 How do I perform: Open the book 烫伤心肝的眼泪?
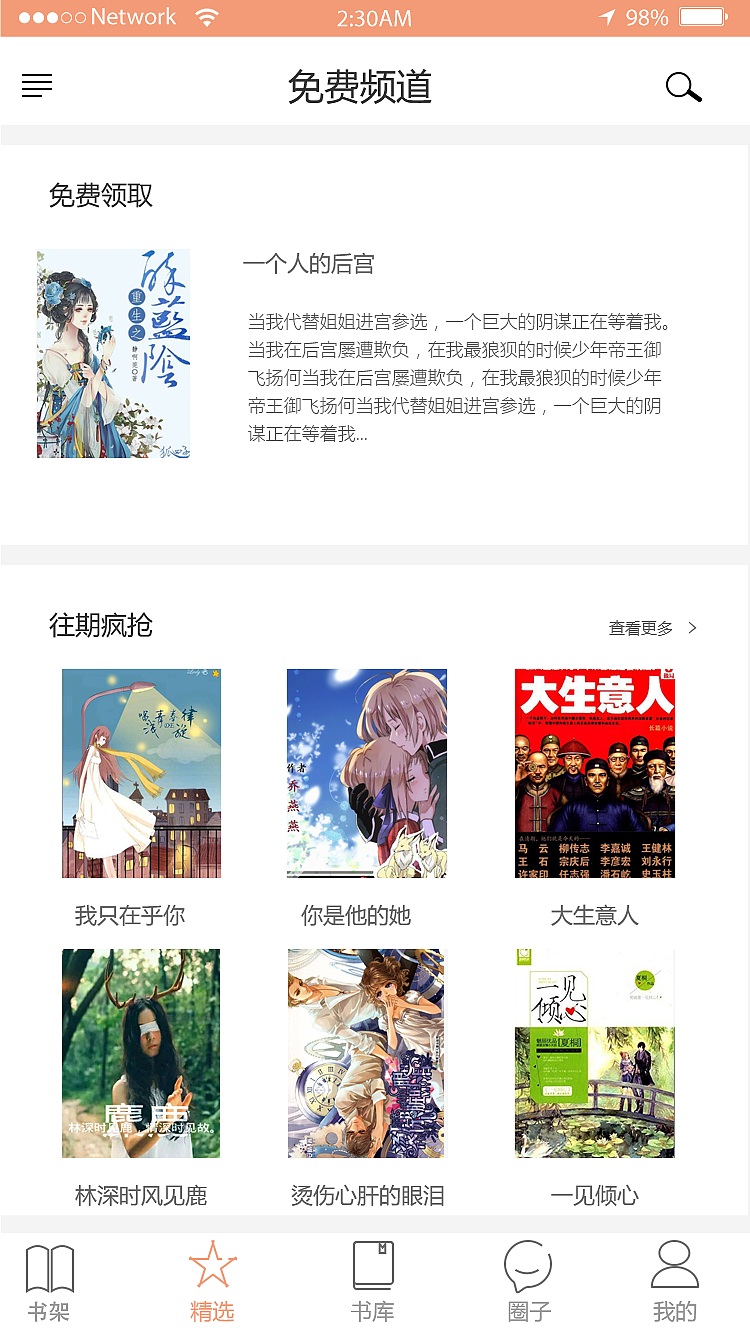pos(366,1053)
